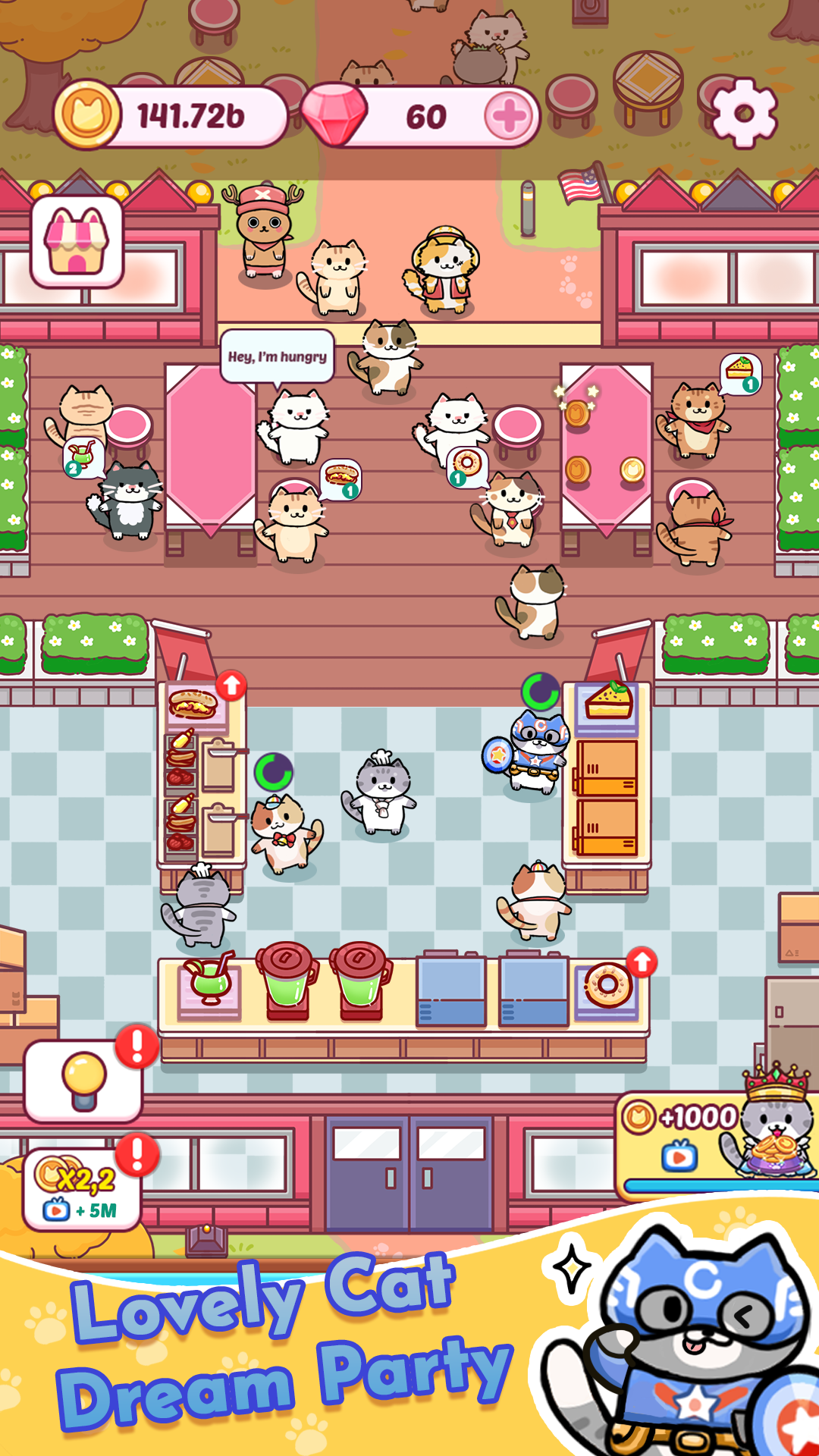Screen dimensions: 819x1456
Task: Upgrade the donut station via red arrow
Action: pyautogui.click(x=642, y=962)
